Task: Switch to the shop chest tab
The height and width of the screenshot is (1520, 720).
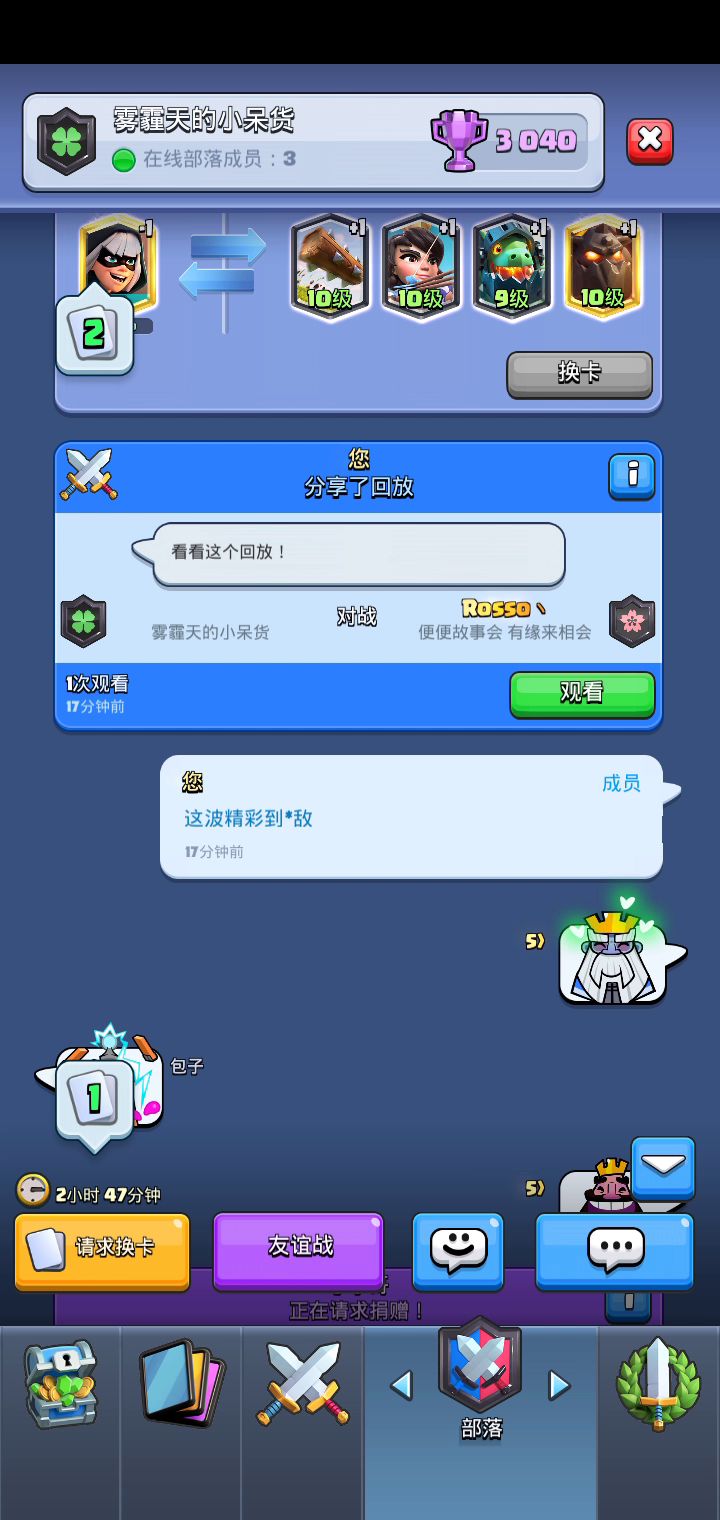Action: (60, 1385)
